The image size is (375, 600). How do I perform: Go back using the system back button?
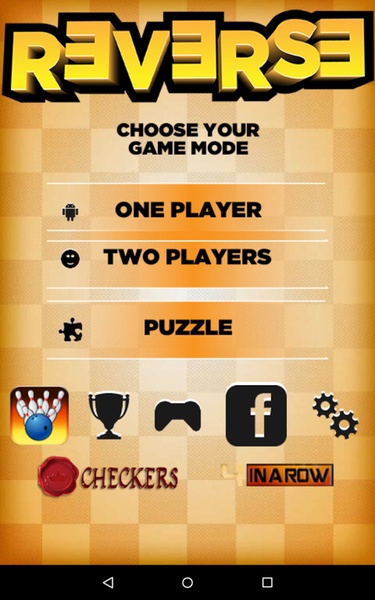tap(108, 582)
